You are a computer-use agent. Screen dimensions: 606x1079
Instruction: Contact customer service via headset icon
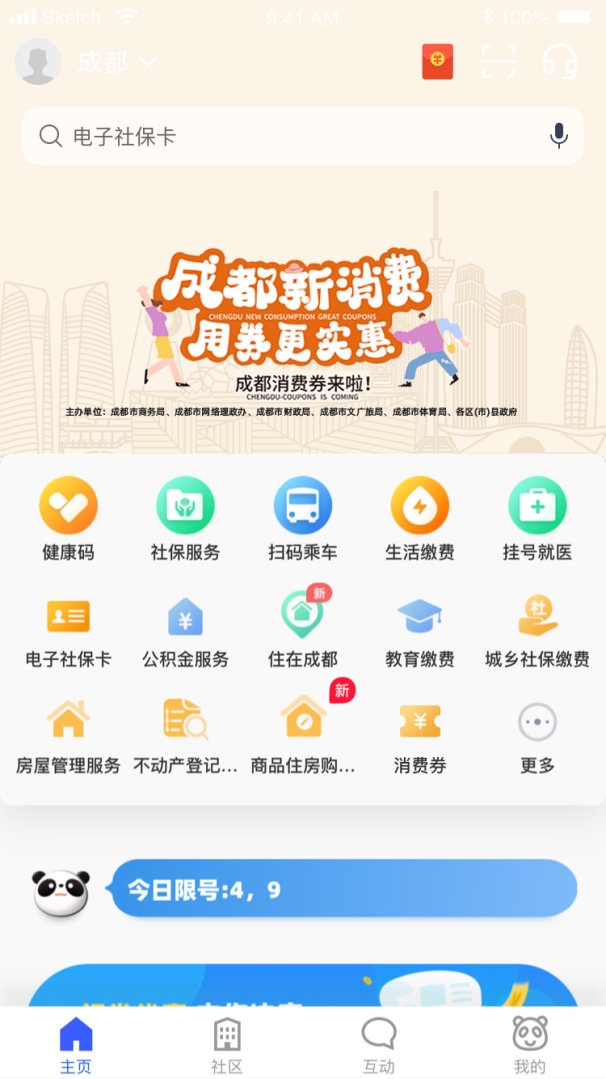pyautogui.click(x=559, y=62)
